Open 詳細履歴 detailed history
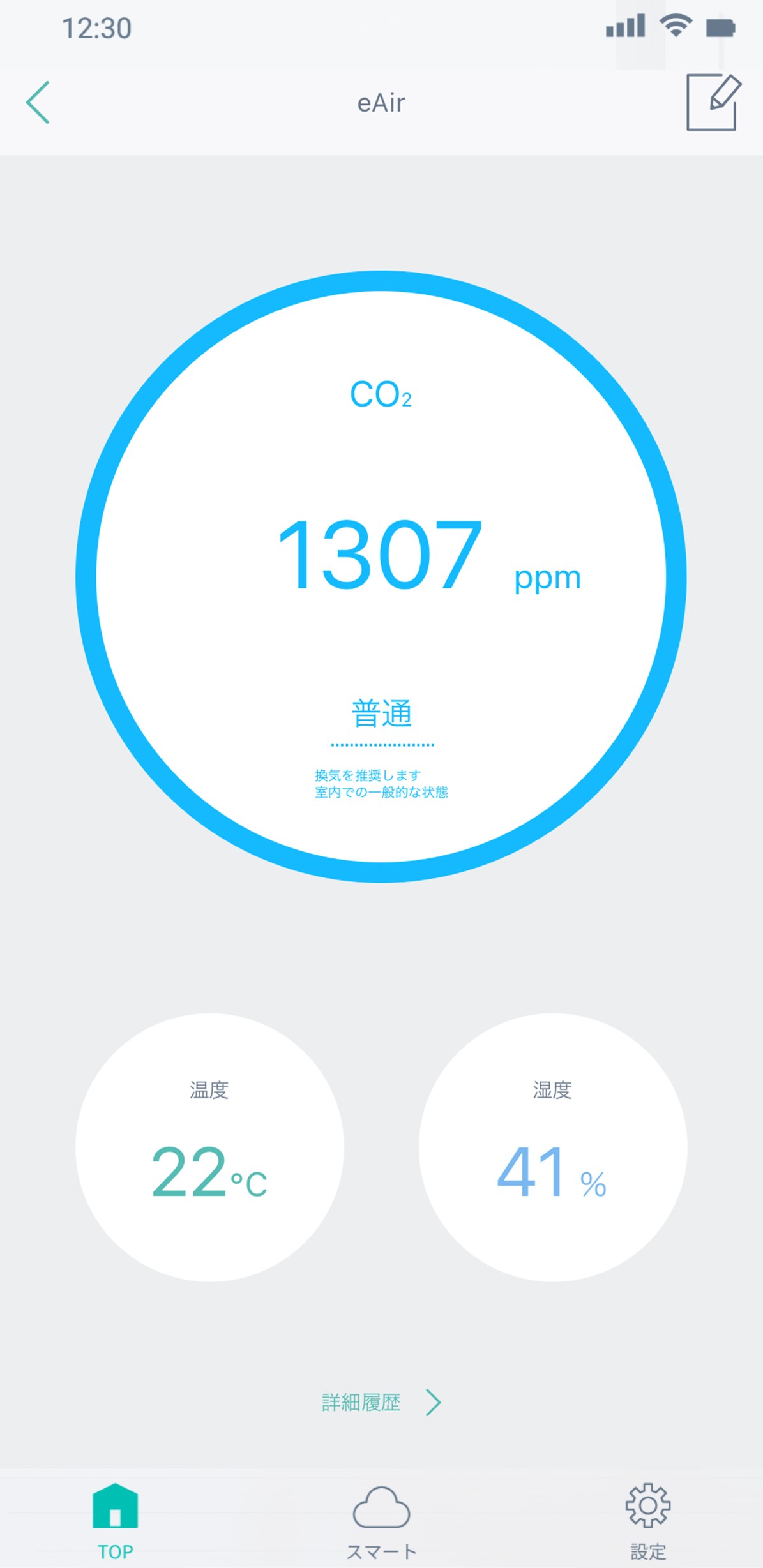The image size is (763, 1568). click(381, 1402)
